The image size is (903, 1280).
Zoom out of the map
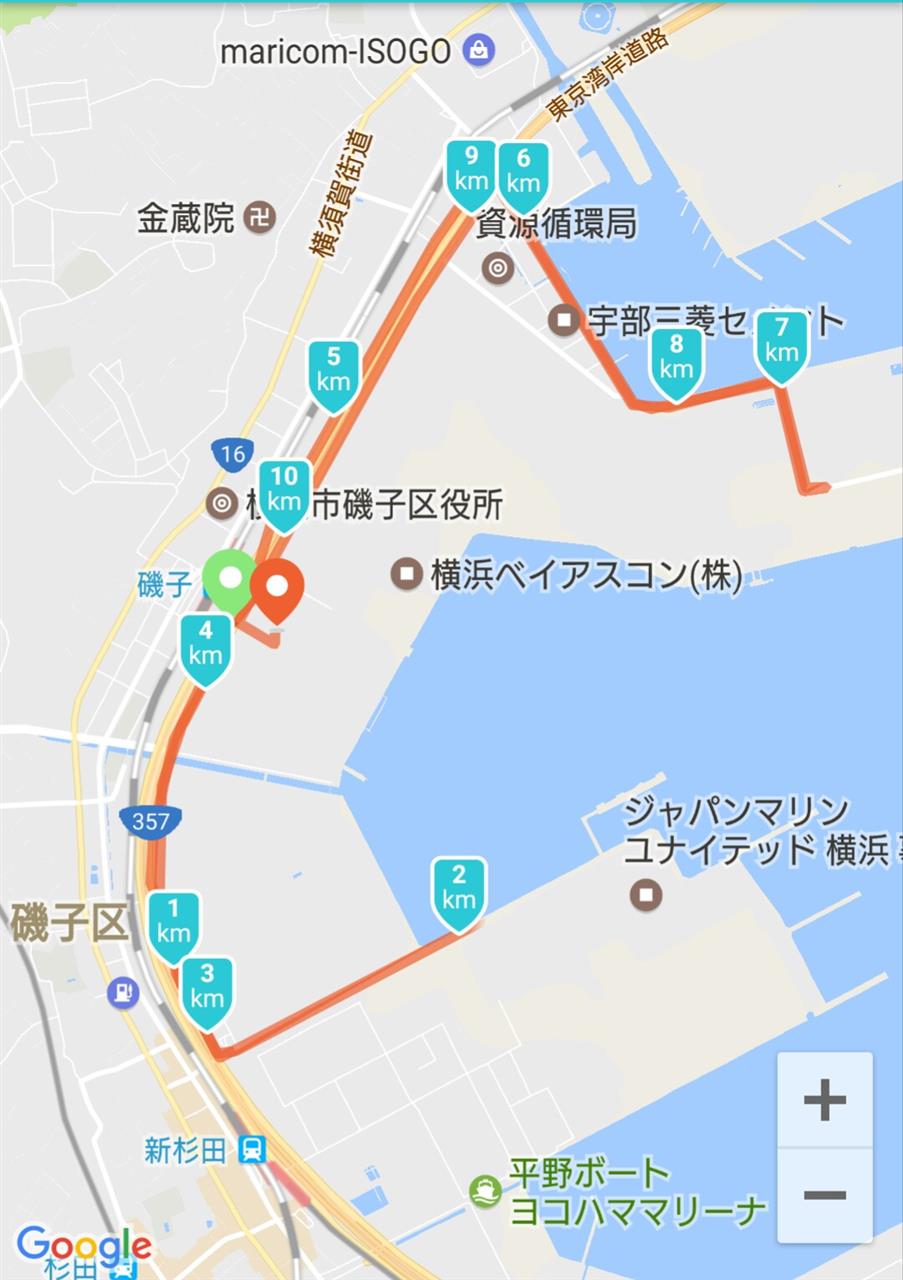[x=825, y=1195]
